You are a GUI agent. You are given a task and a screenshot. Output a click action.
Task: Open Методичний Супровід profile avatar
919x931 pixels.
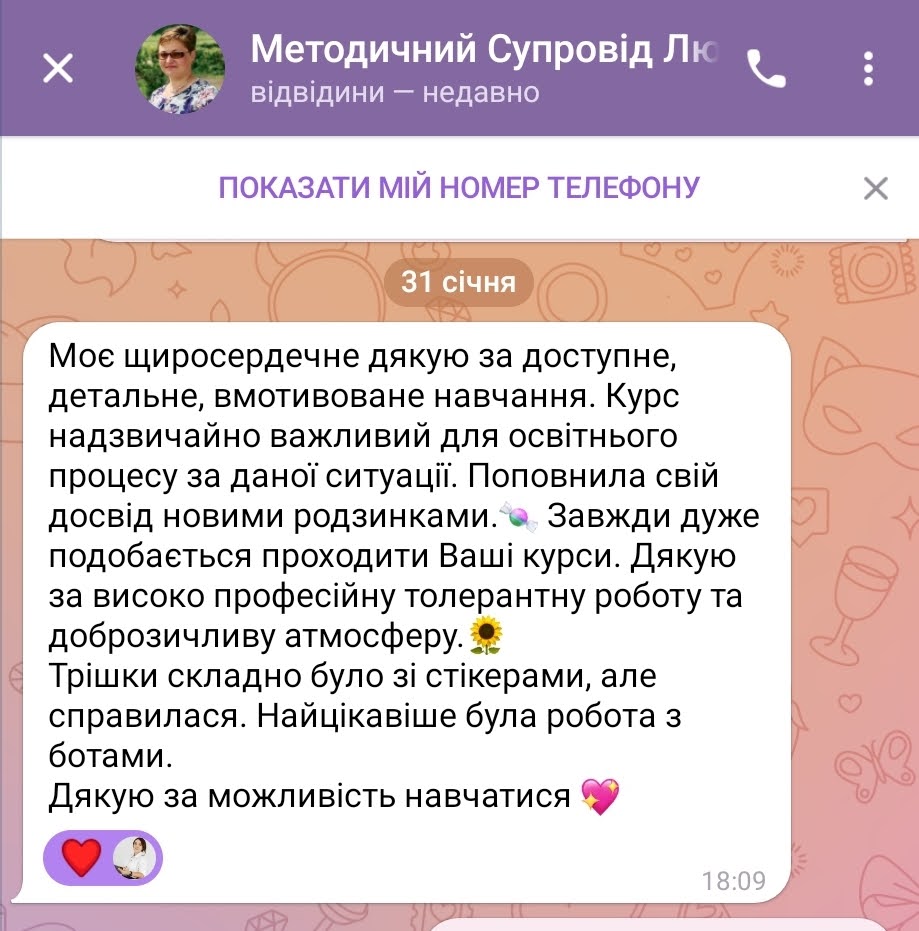click(x=181, y=69)
